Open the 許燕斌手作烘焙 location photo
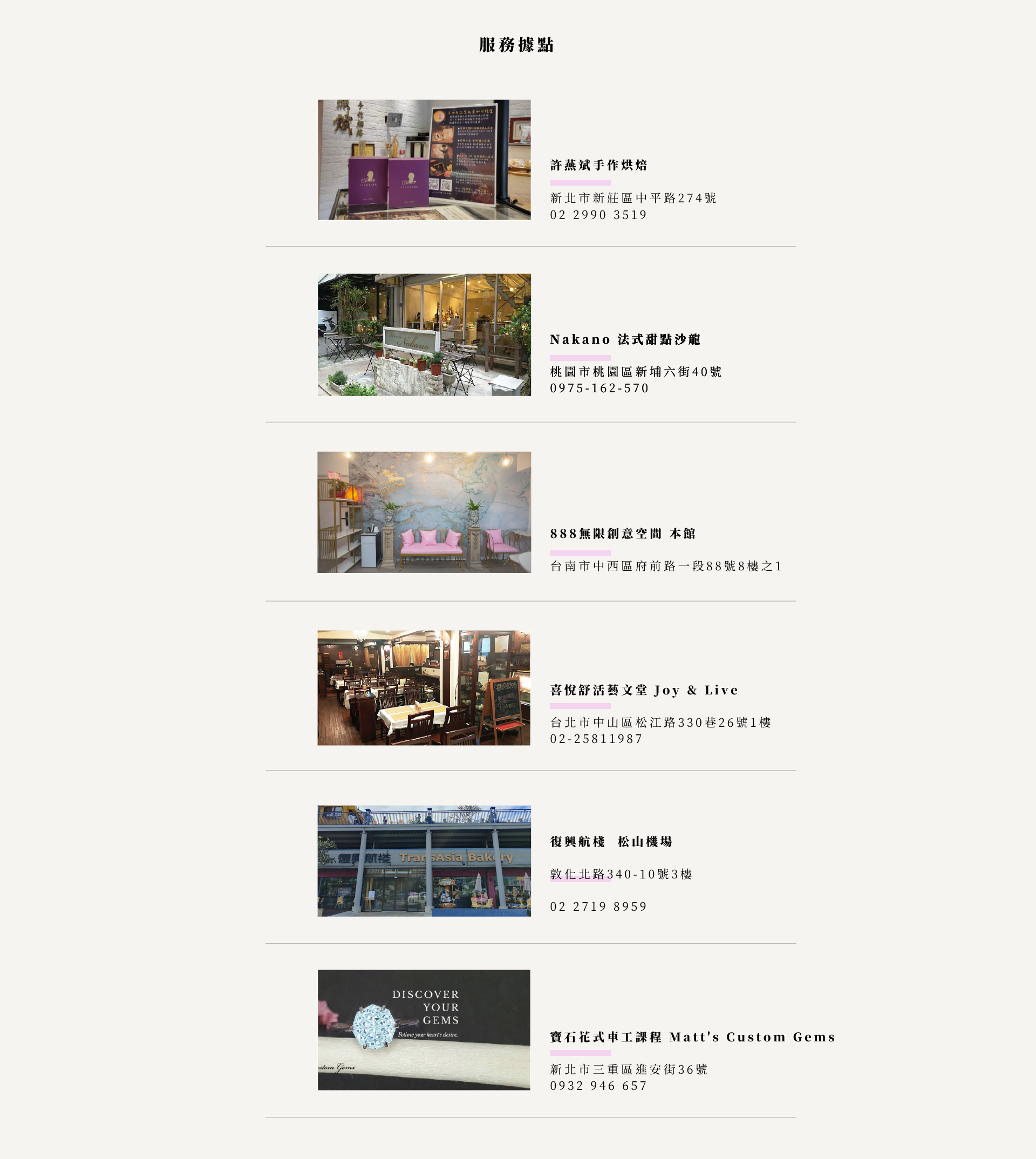 tap(424, 160)
